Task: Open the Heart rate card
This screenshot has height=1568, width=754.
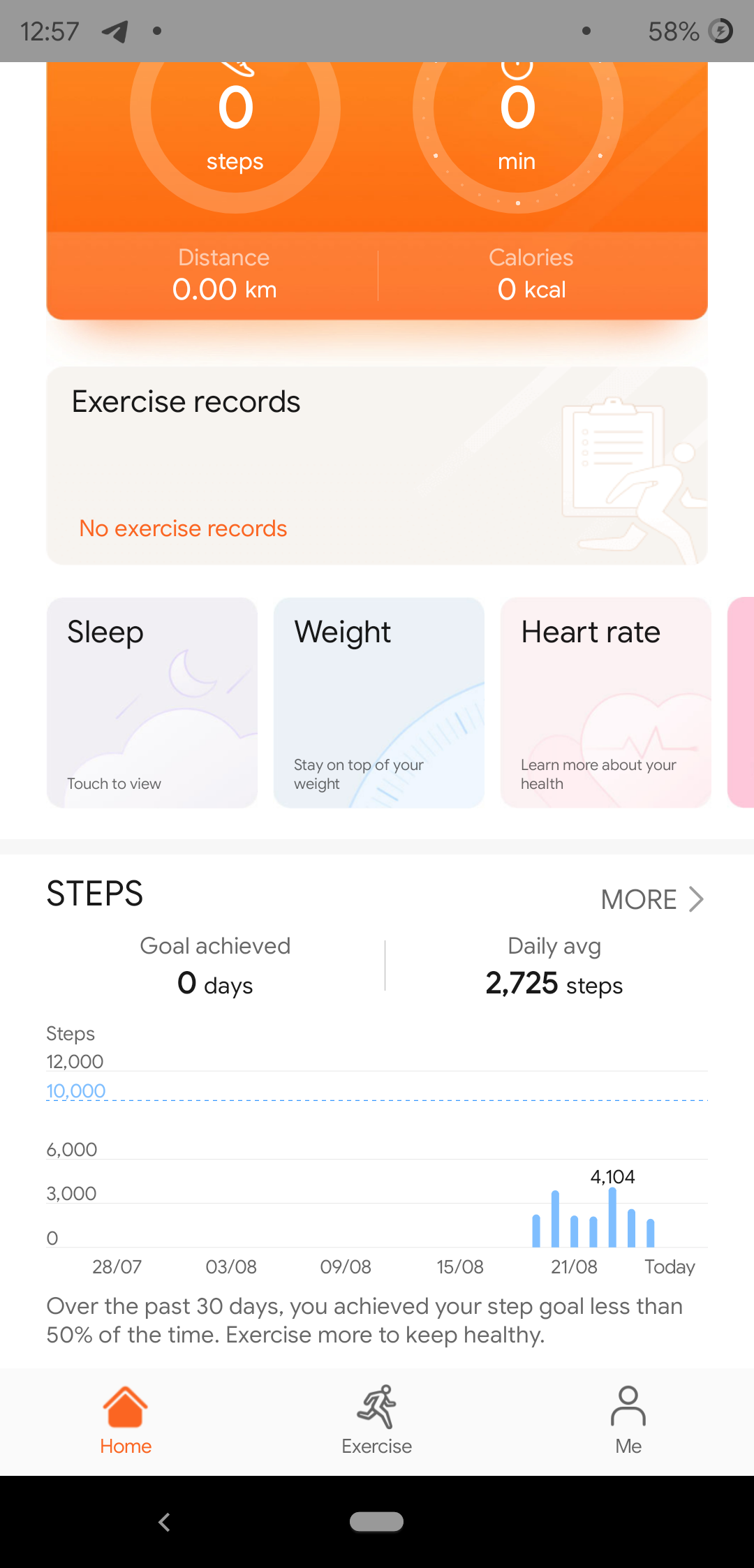Action: coord(606,702)
